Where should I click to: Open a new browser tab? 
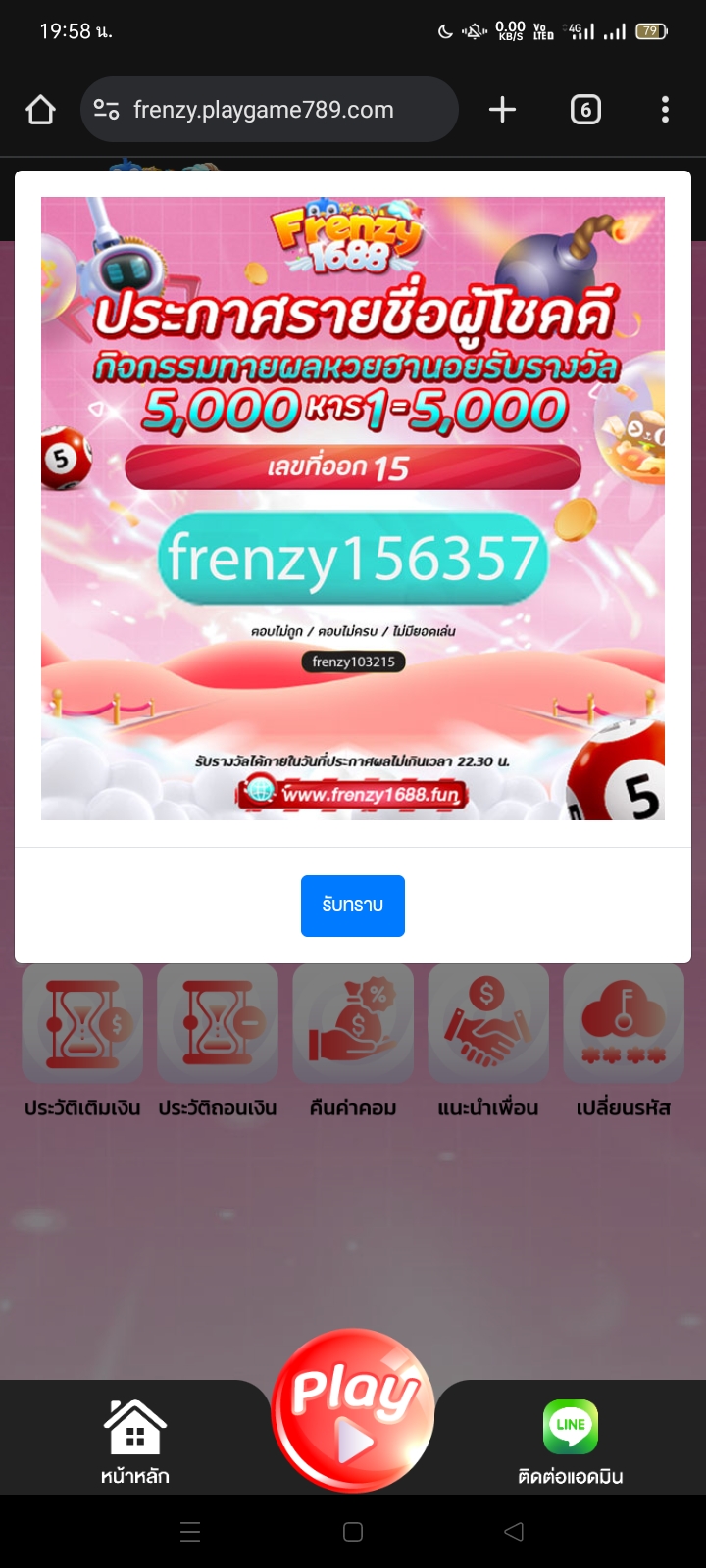pyautogui.click(x=502, y=110)
